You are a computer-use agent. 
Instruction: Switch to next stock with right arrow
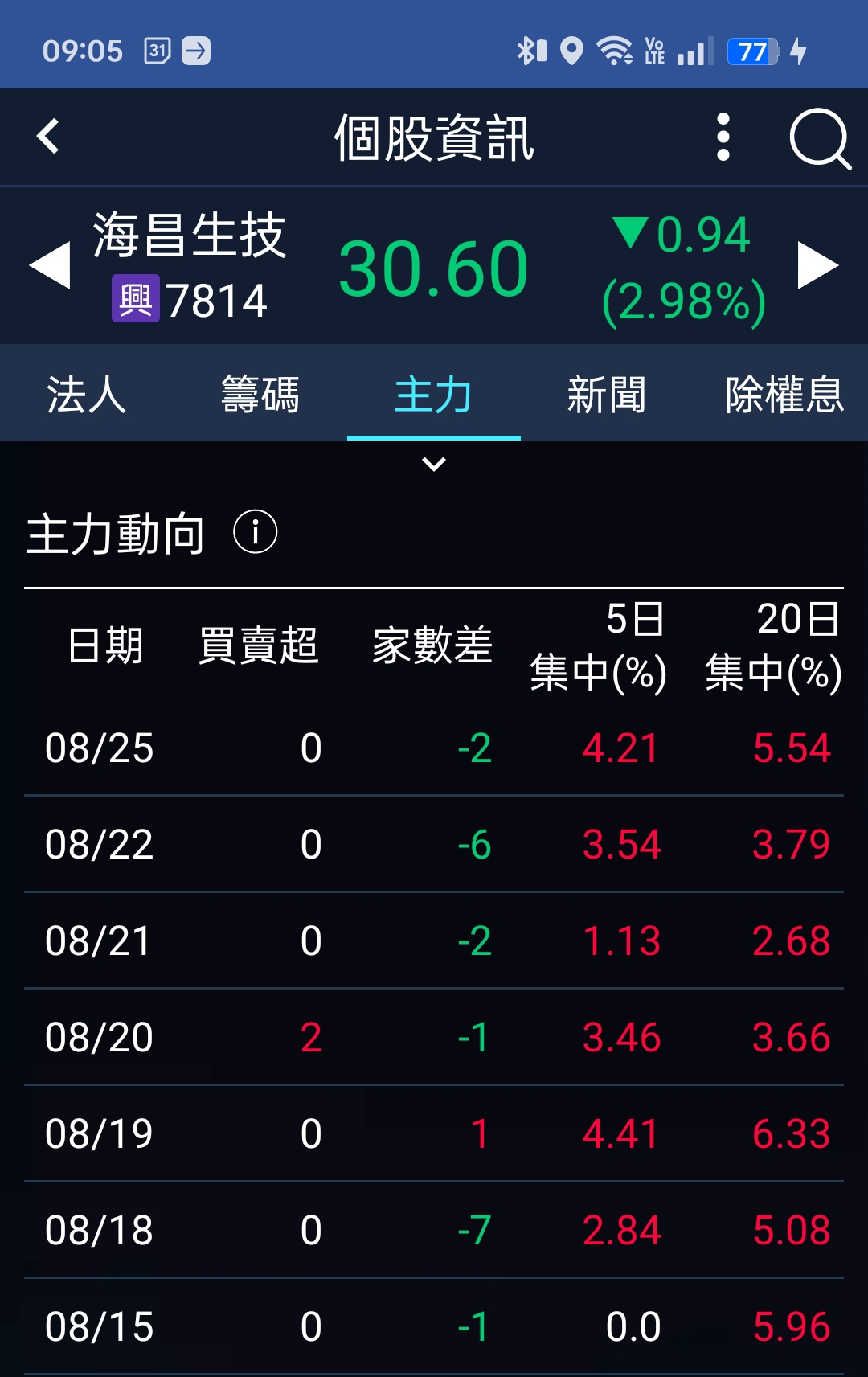[x=817, y=265]
